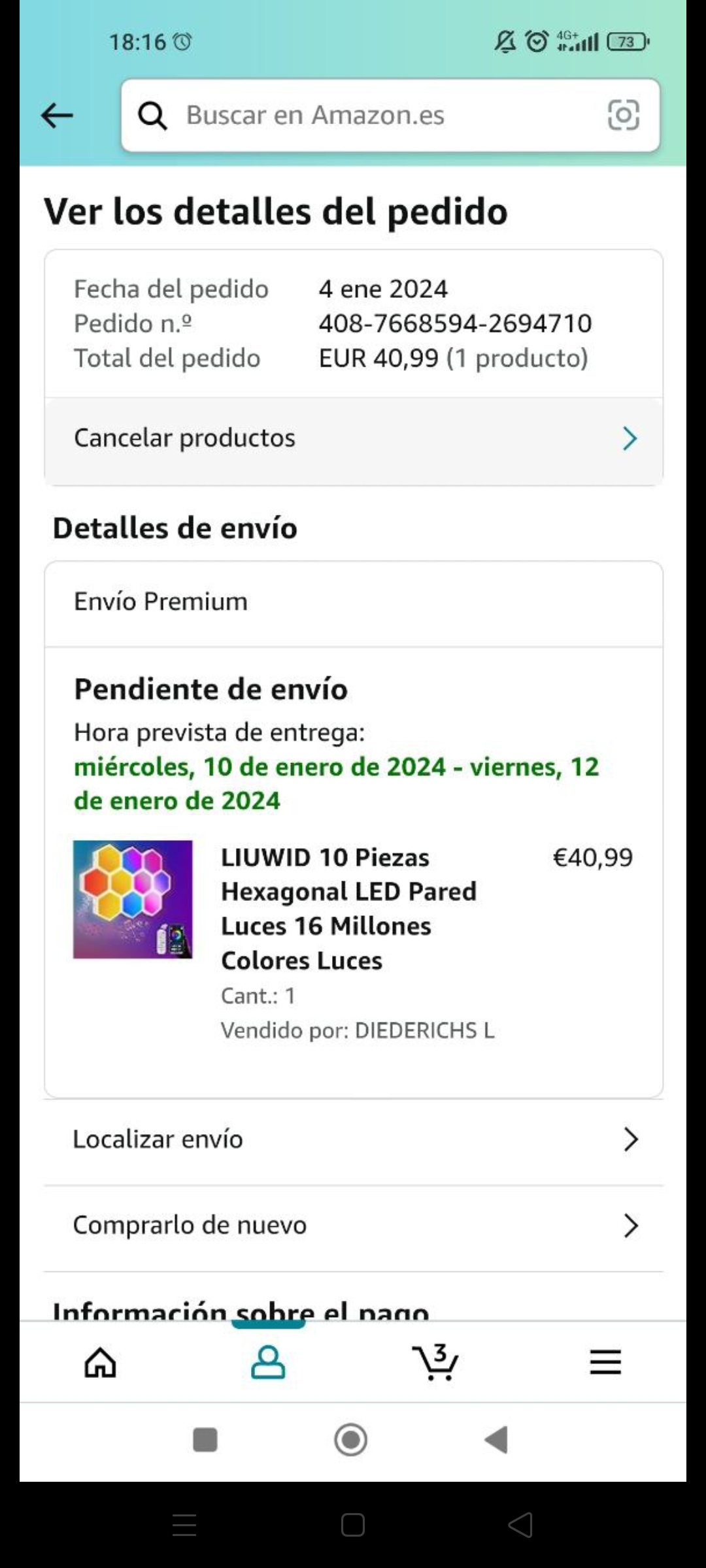Select Comprarlo de nuevo
This screenshot has height=1568, width=706.
tap(353, 1225)
